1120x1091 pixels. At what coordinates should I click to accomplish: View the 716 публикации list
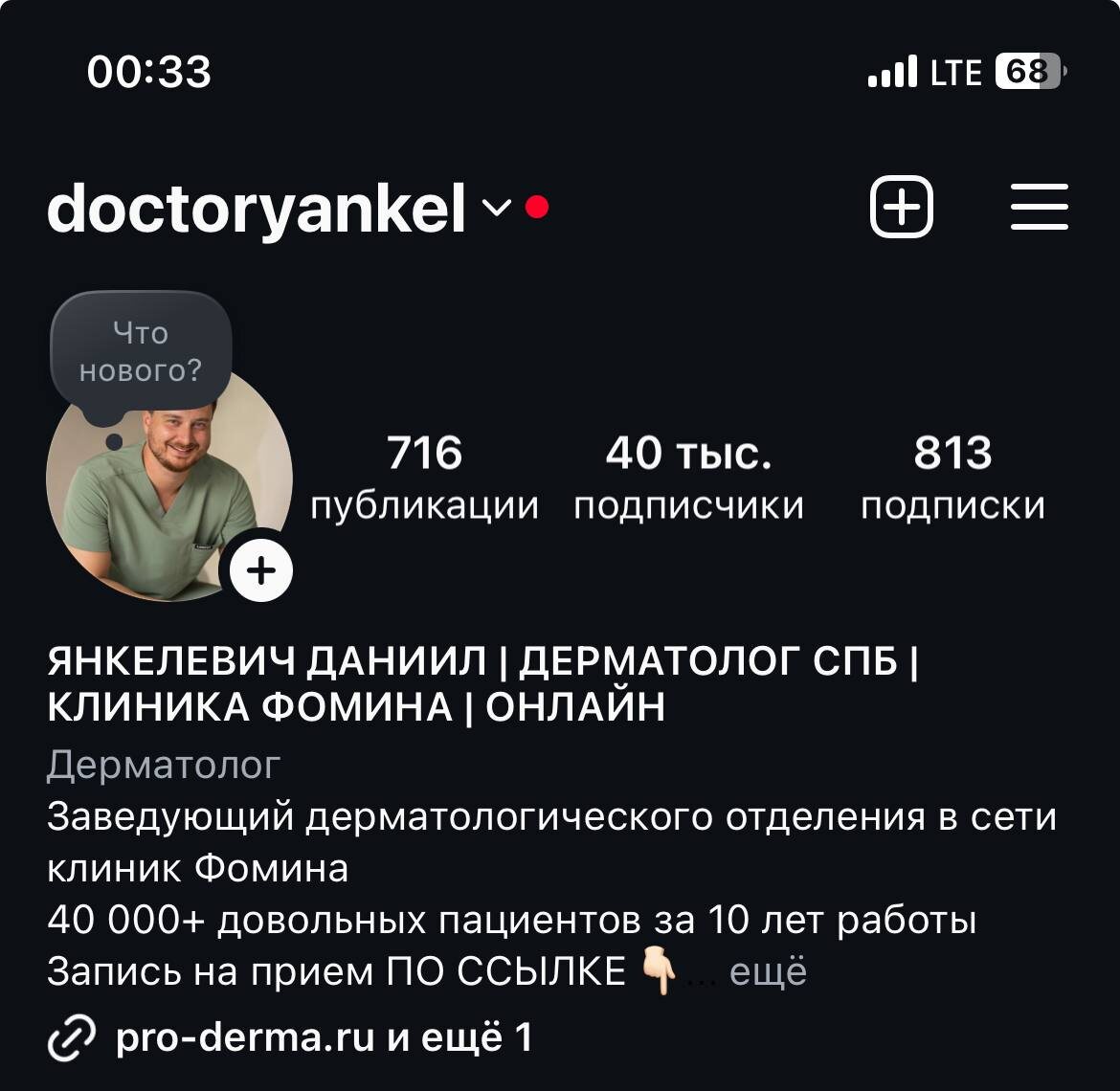click(424, 477)
